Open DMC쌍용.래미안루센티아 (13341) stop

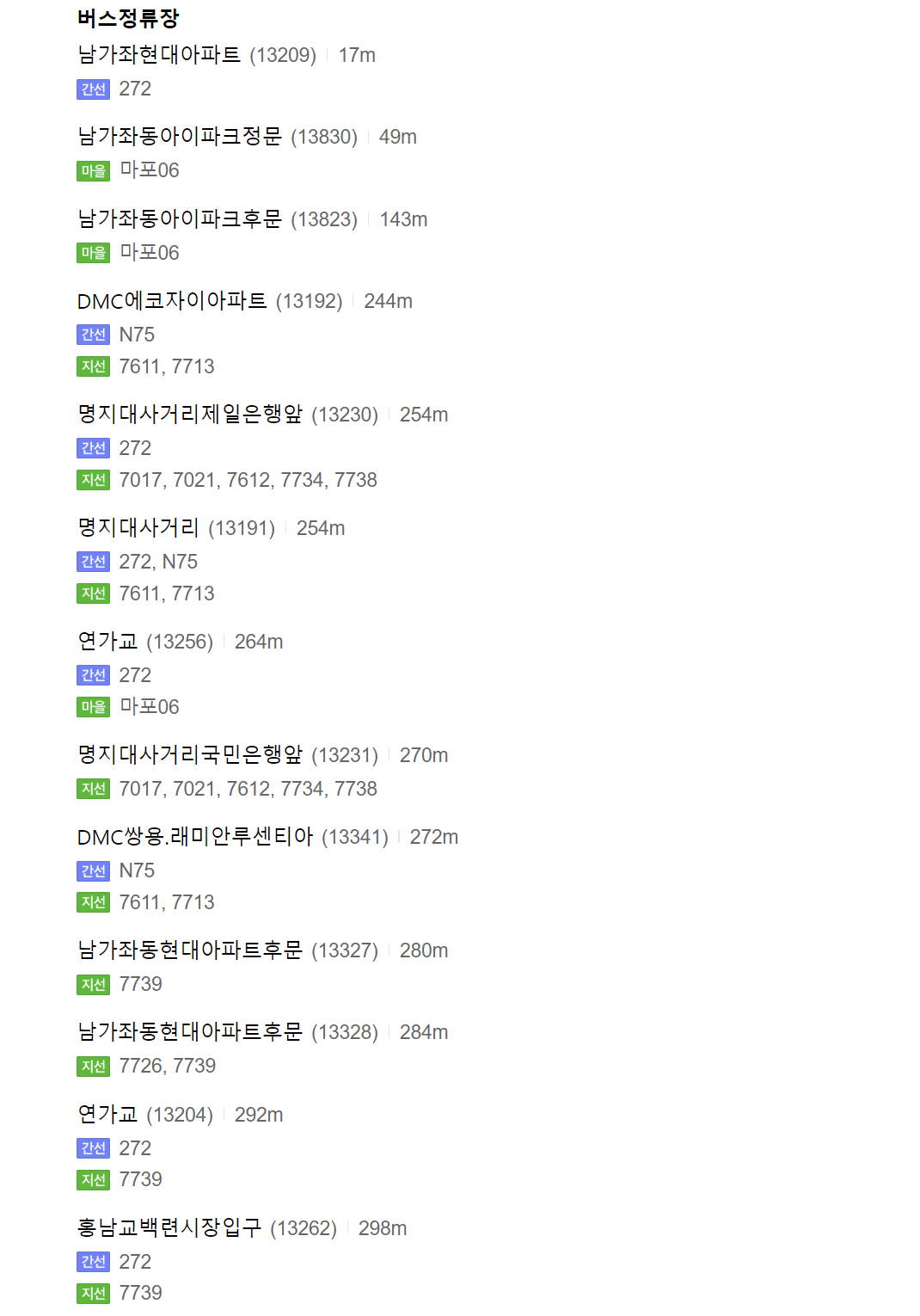[195, 837]
